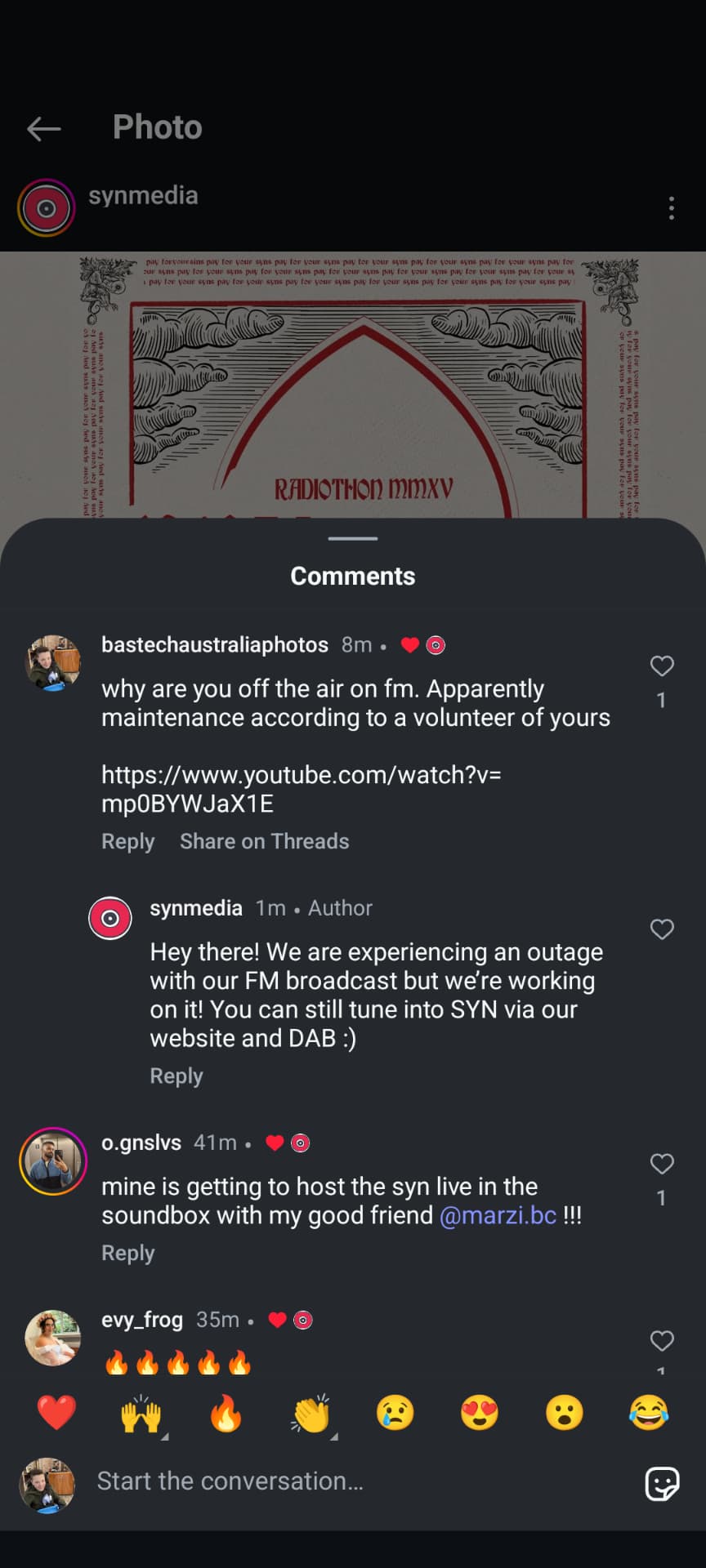Like o.gnslvs' comment
This screenshot has width=706, height=1568.
pos(661,1164)
